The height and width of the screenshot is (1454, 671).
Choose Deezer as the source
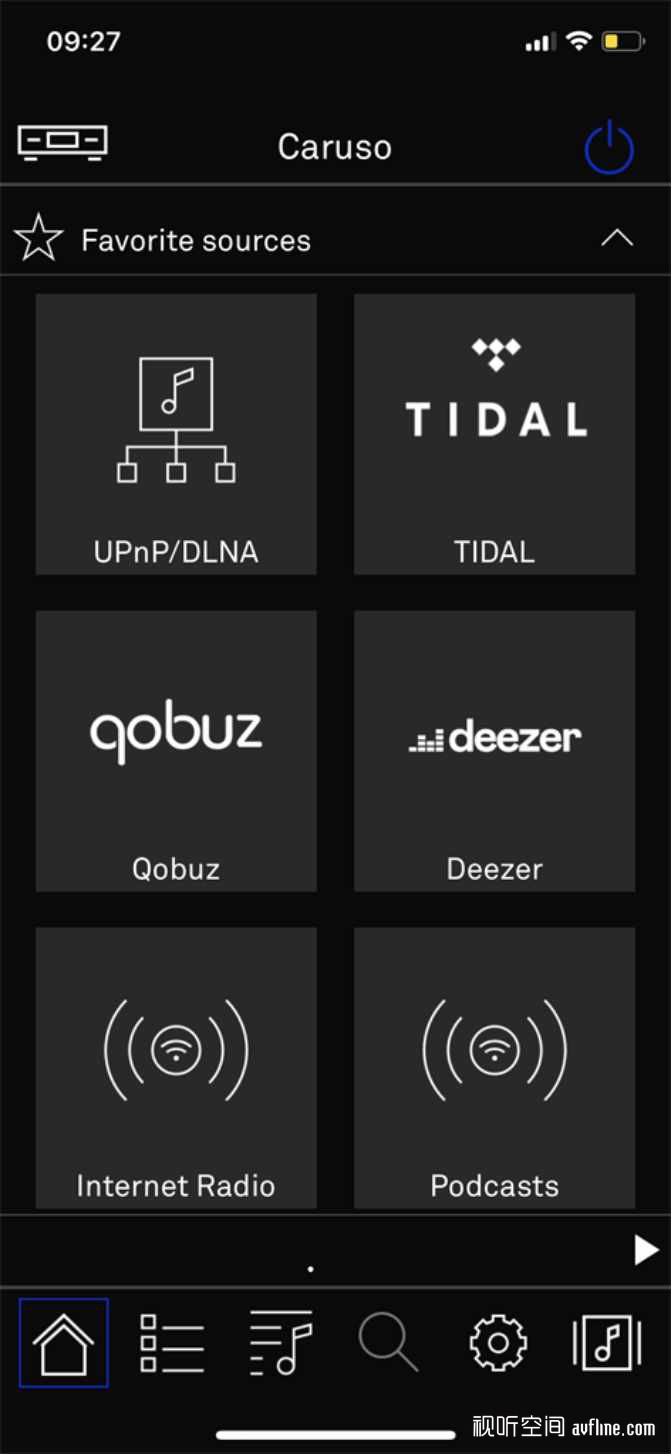[x=494, y=751]
